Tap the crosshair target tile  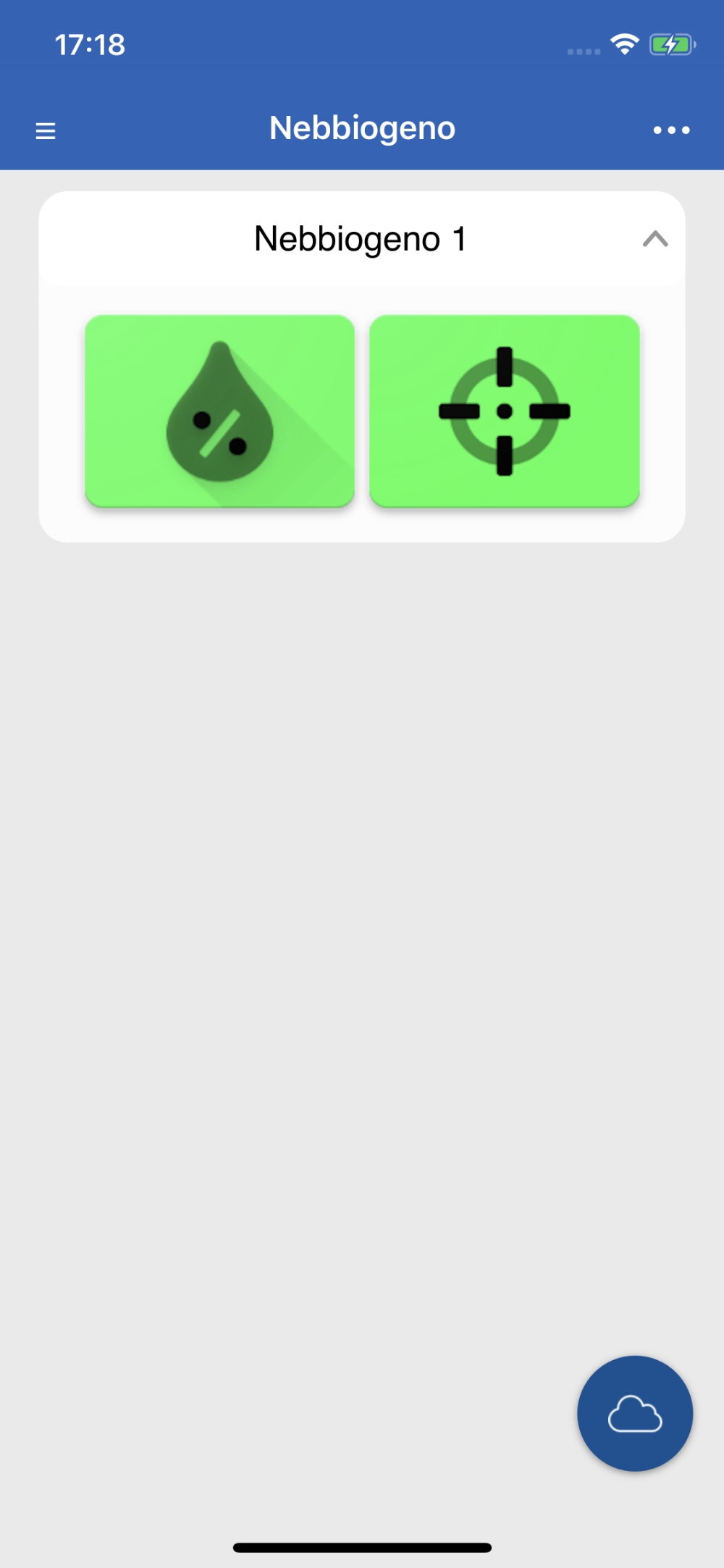pyautogui.click(x=505, y=411)
